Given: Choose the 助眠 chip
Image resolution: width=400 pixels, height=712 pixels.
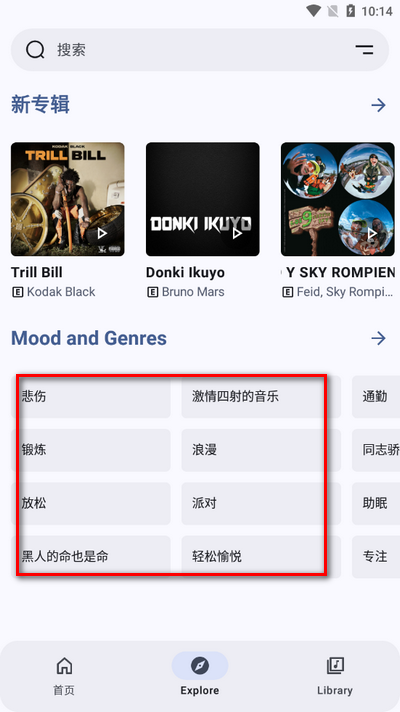Looking at the screenshot, I should tap(376, 503).
